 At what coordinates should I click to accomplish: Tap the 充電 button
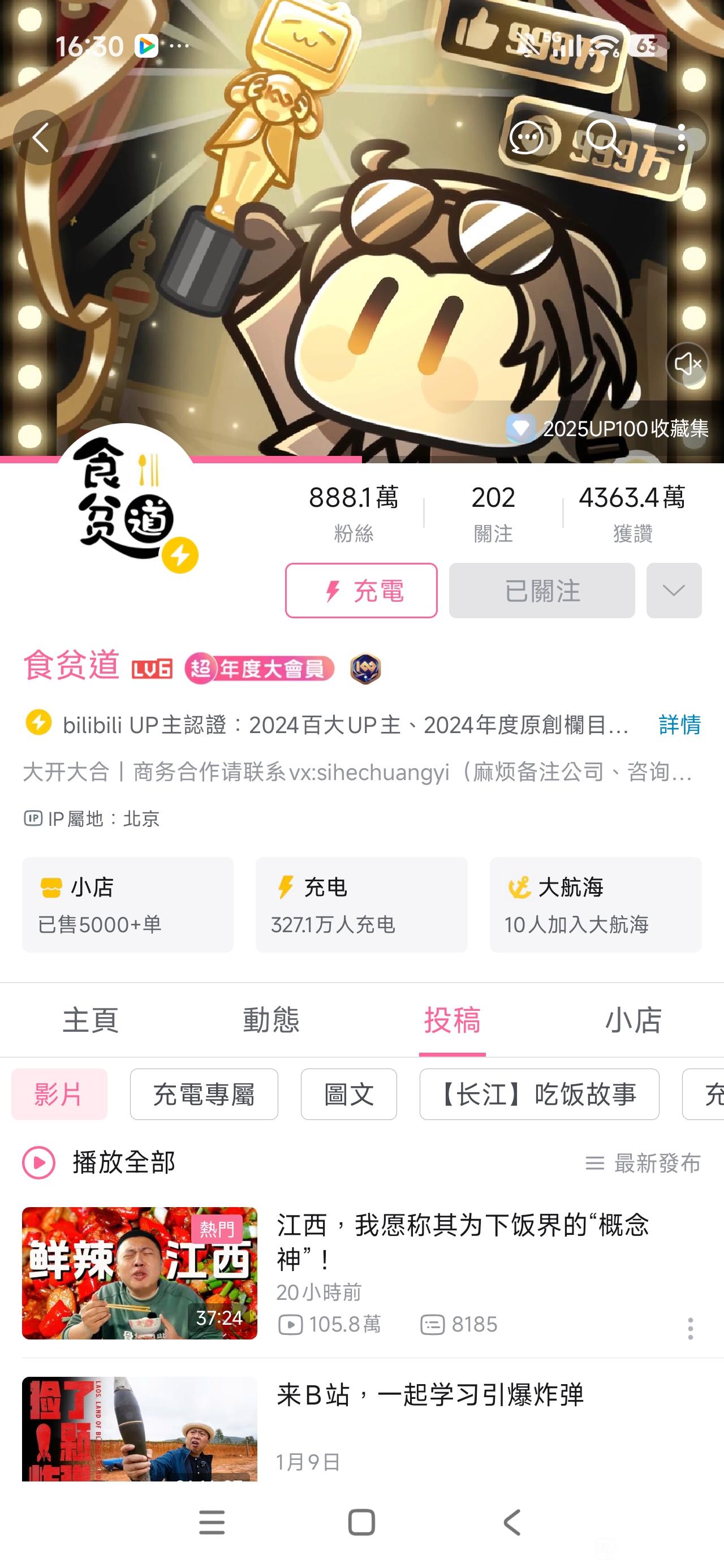[361, 591]
